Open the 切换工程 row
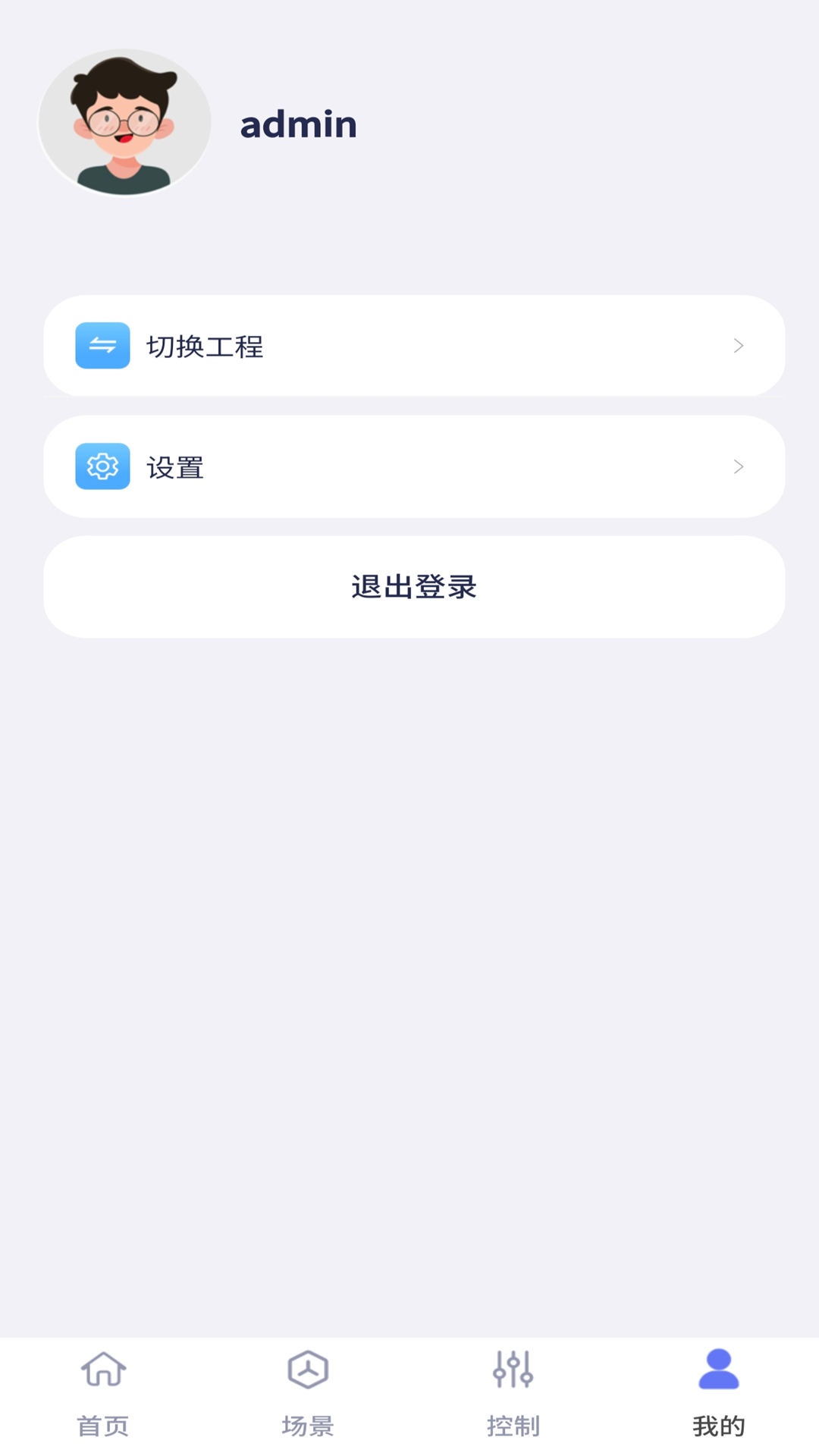This screenshot has width=819, height=1456. coord(413,346)
